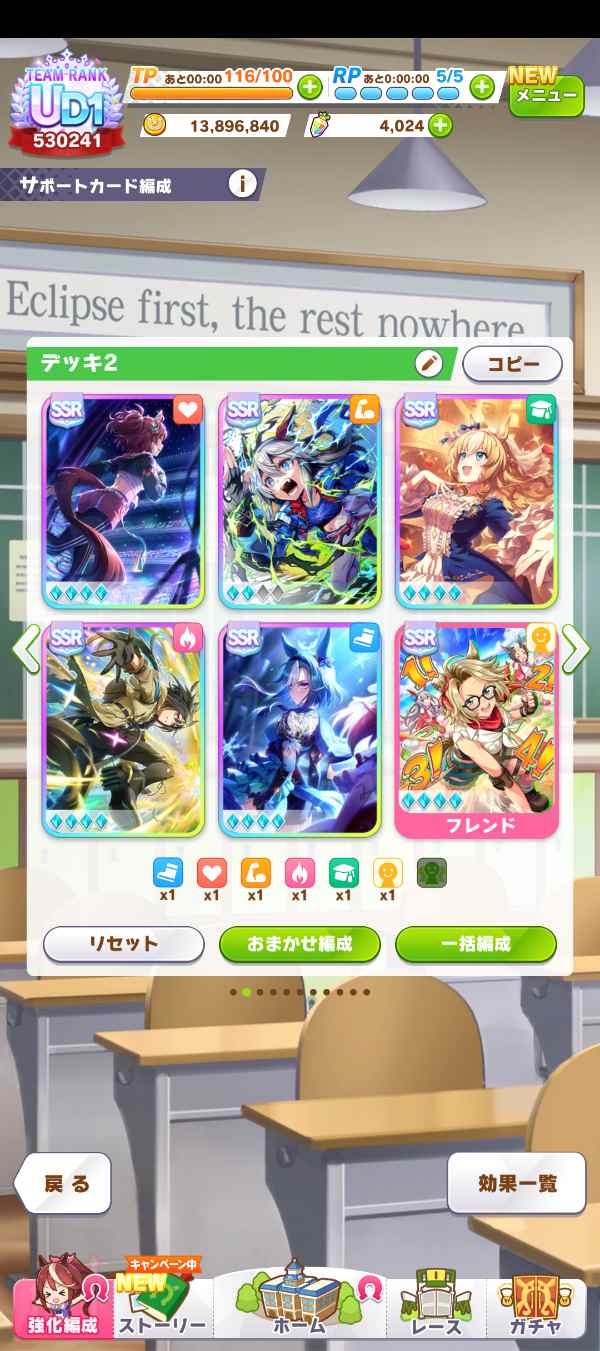Image resolution: width=600 pixels, height=1351 pixels.
Task: Tap the 一括編成 button
Action: [x=476, y=944]
